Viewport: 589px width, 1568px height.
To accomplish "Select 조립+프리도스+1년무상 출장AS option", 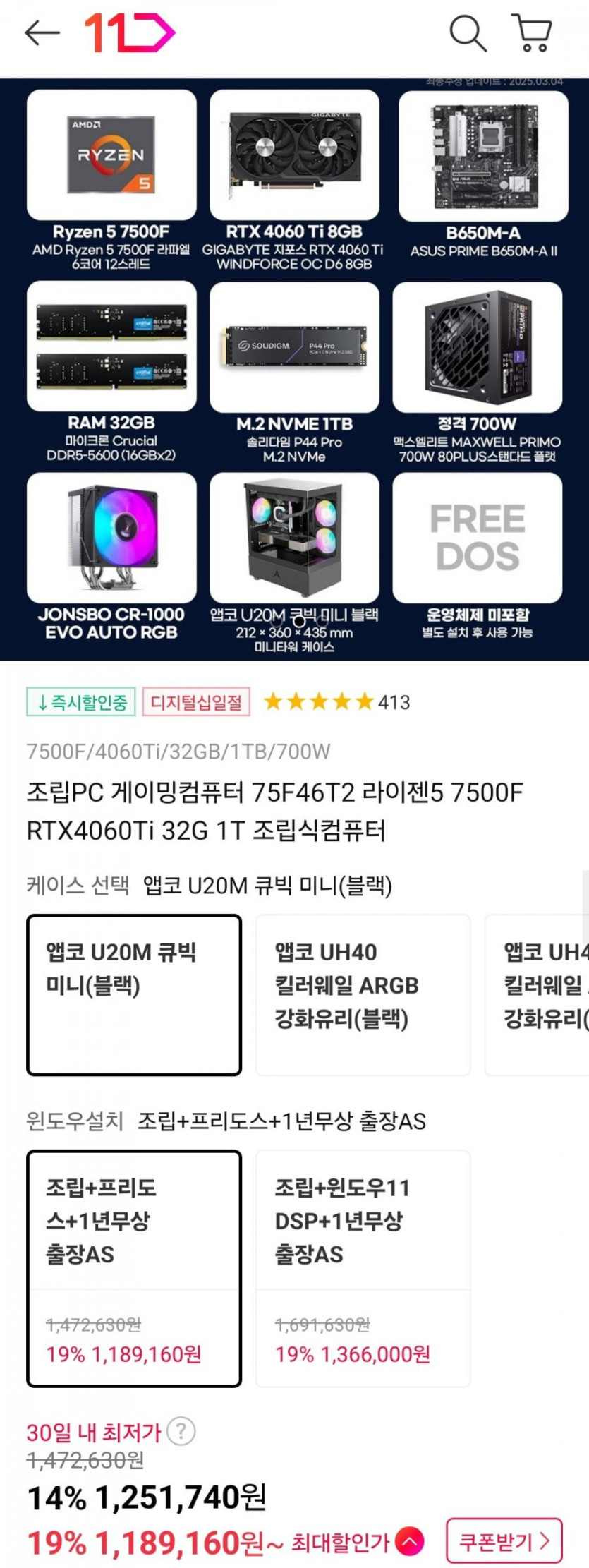I will (134, 1267).
